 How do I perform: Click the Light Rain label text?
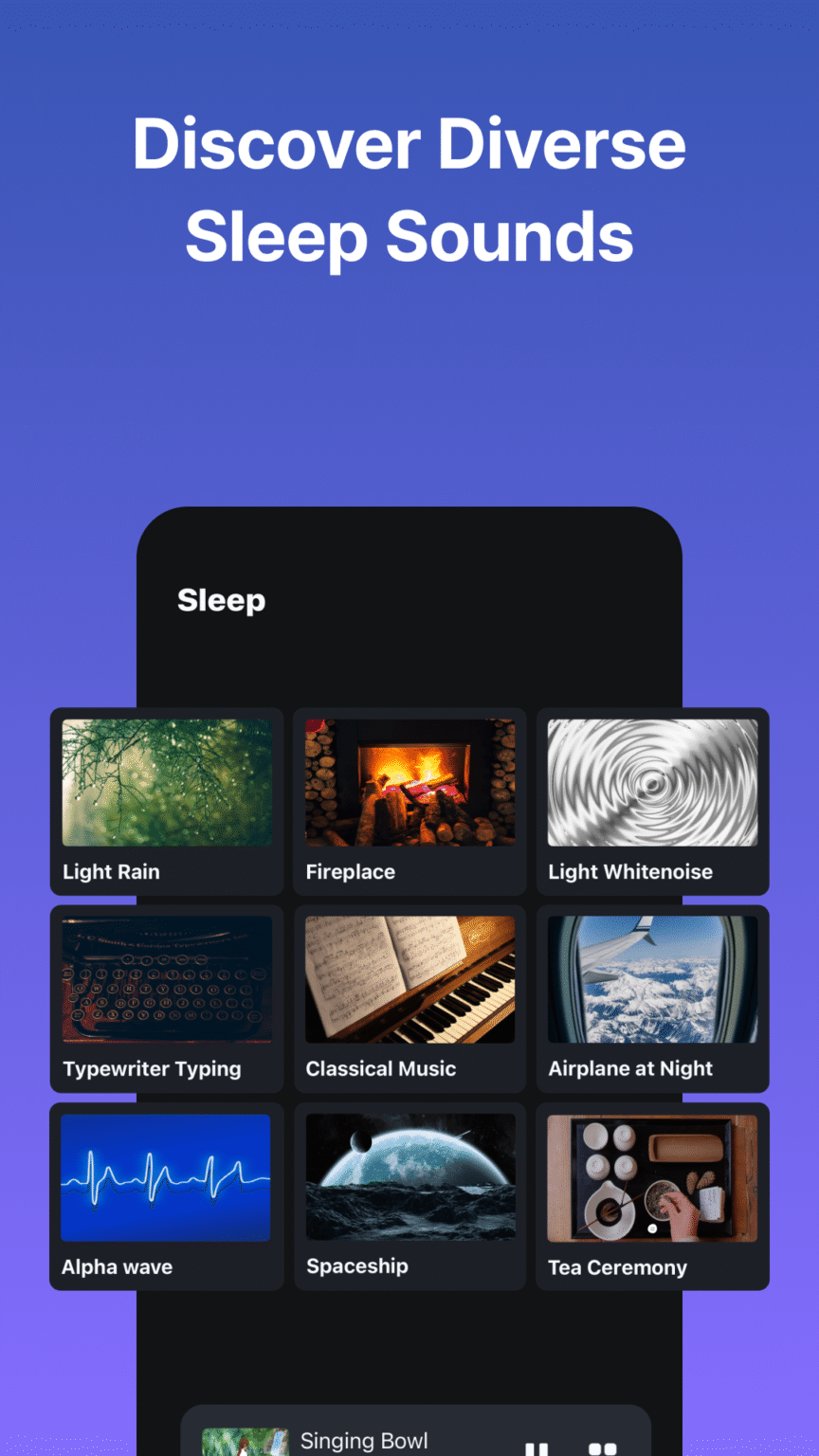pyautogui.click(x=111, y=871)
